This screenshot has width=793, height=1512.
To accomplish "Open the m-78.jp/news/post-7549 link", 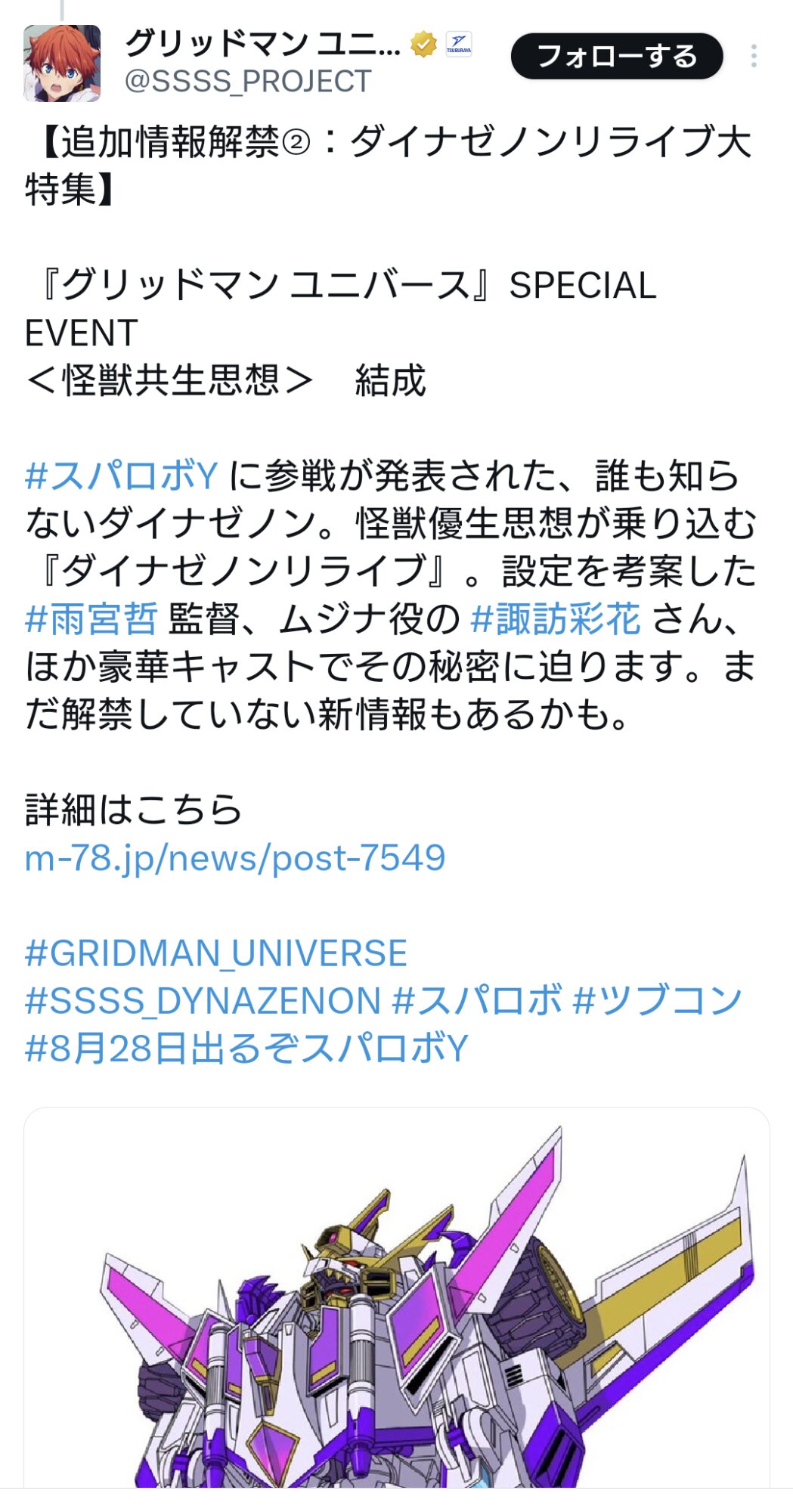I will point(235,858).
